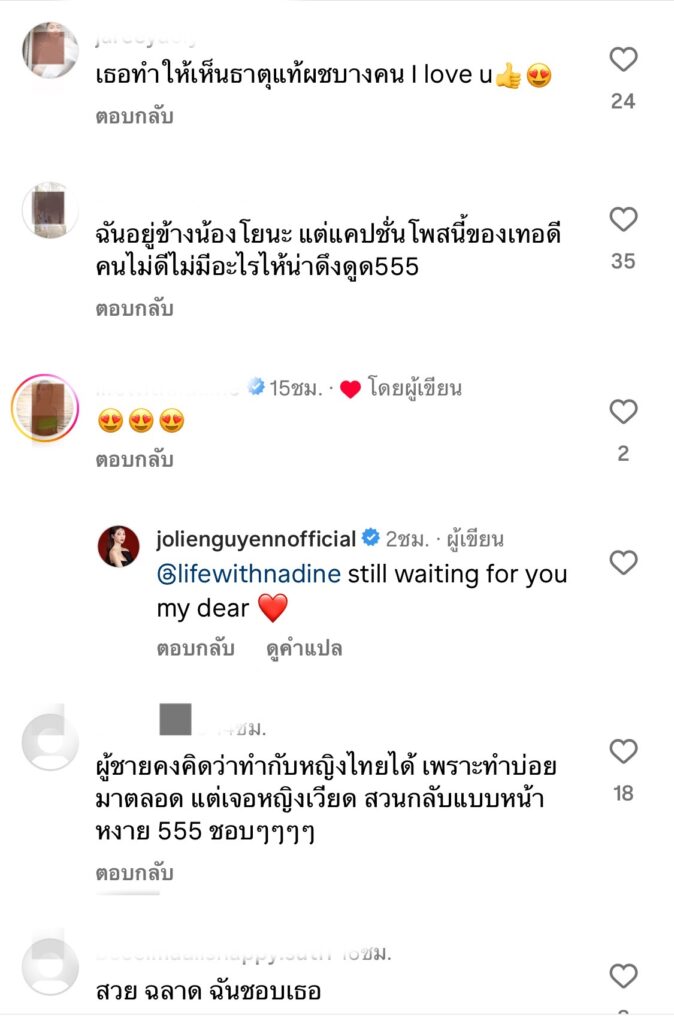The height and width of the screenshot is (1024, 674).
Task: Open jolienguyennofficial's profile from the username
Action: [256, 539]
